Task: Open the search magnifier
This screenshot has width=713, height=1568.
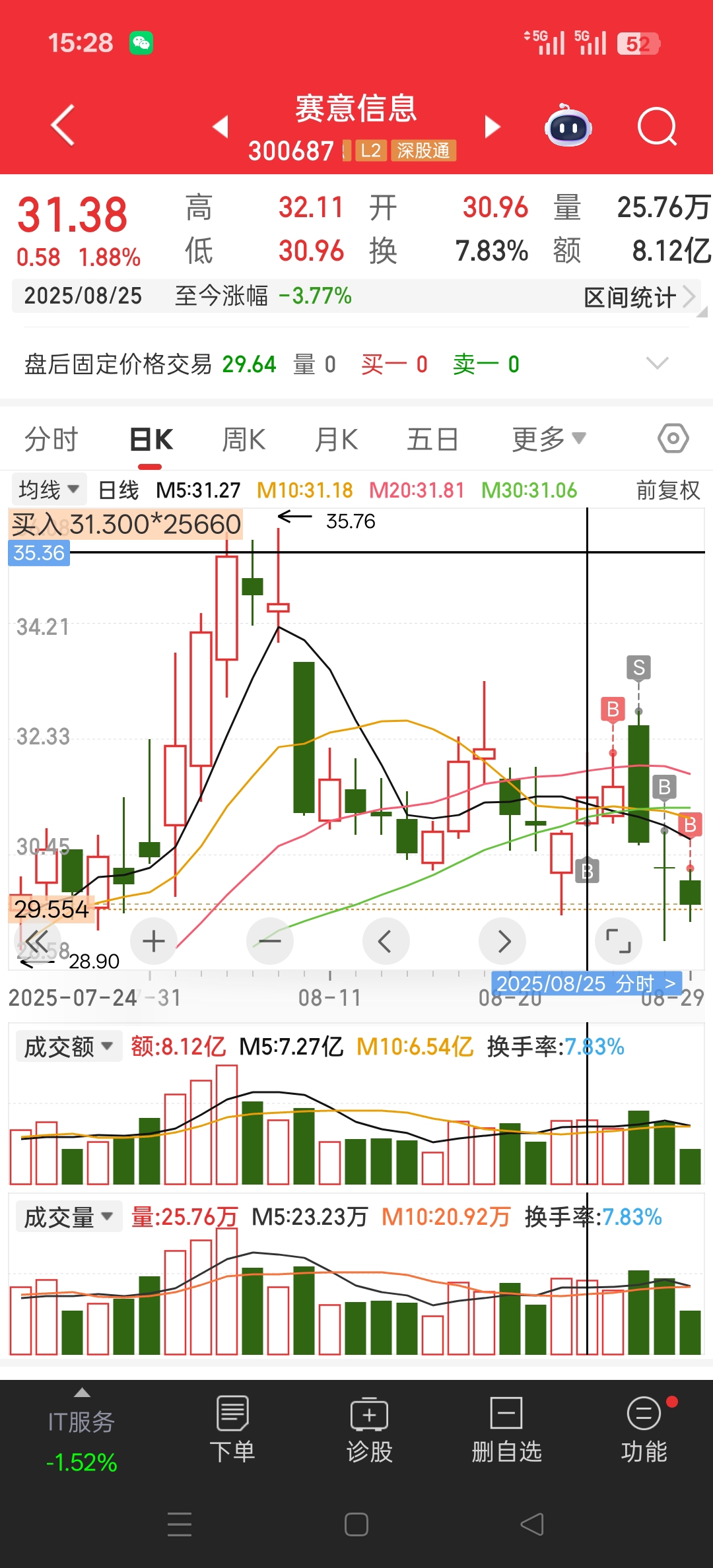Action: [658, 125]
